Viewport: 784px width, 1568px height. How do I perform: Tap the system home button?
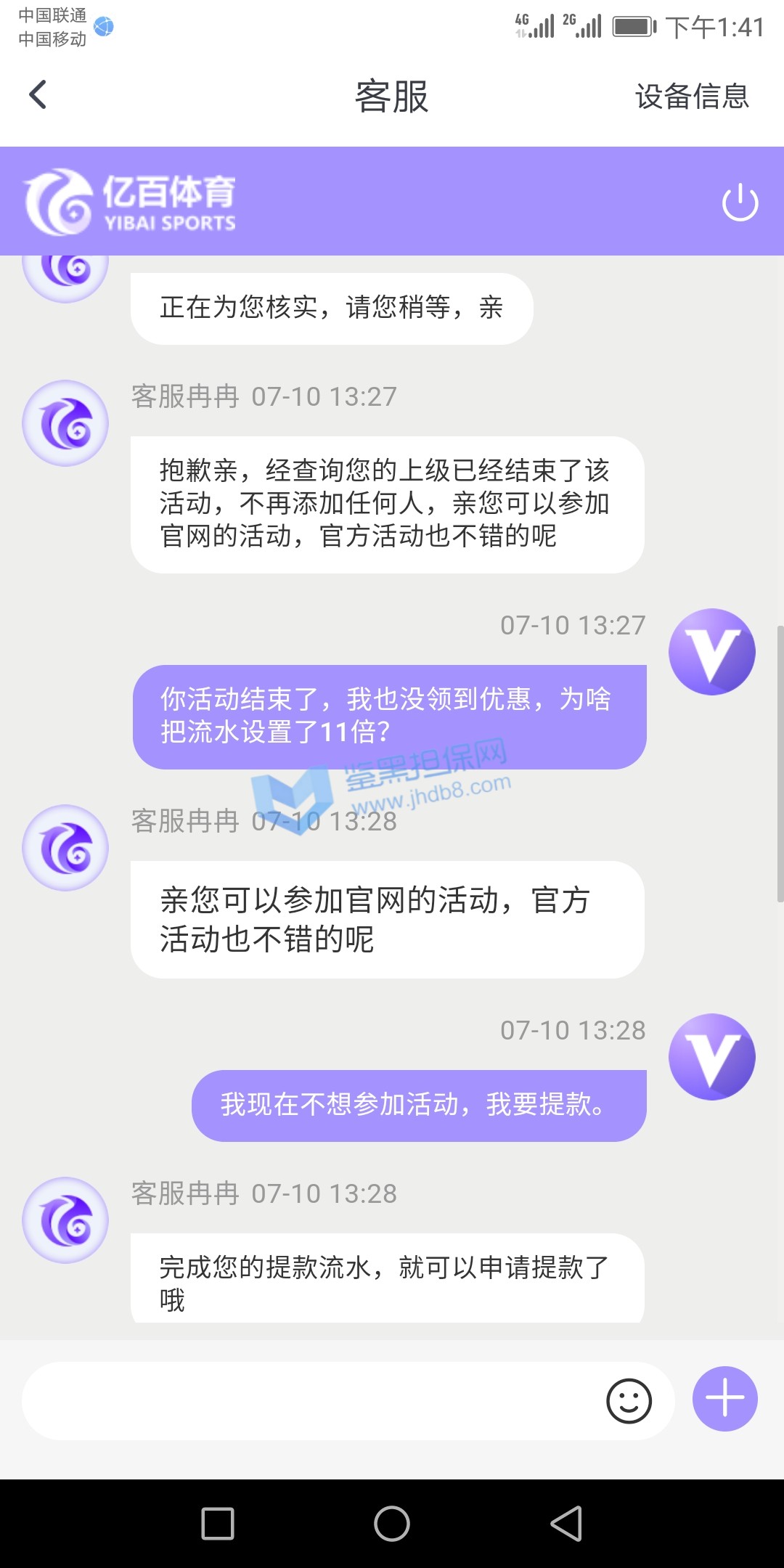[392, 1523]
